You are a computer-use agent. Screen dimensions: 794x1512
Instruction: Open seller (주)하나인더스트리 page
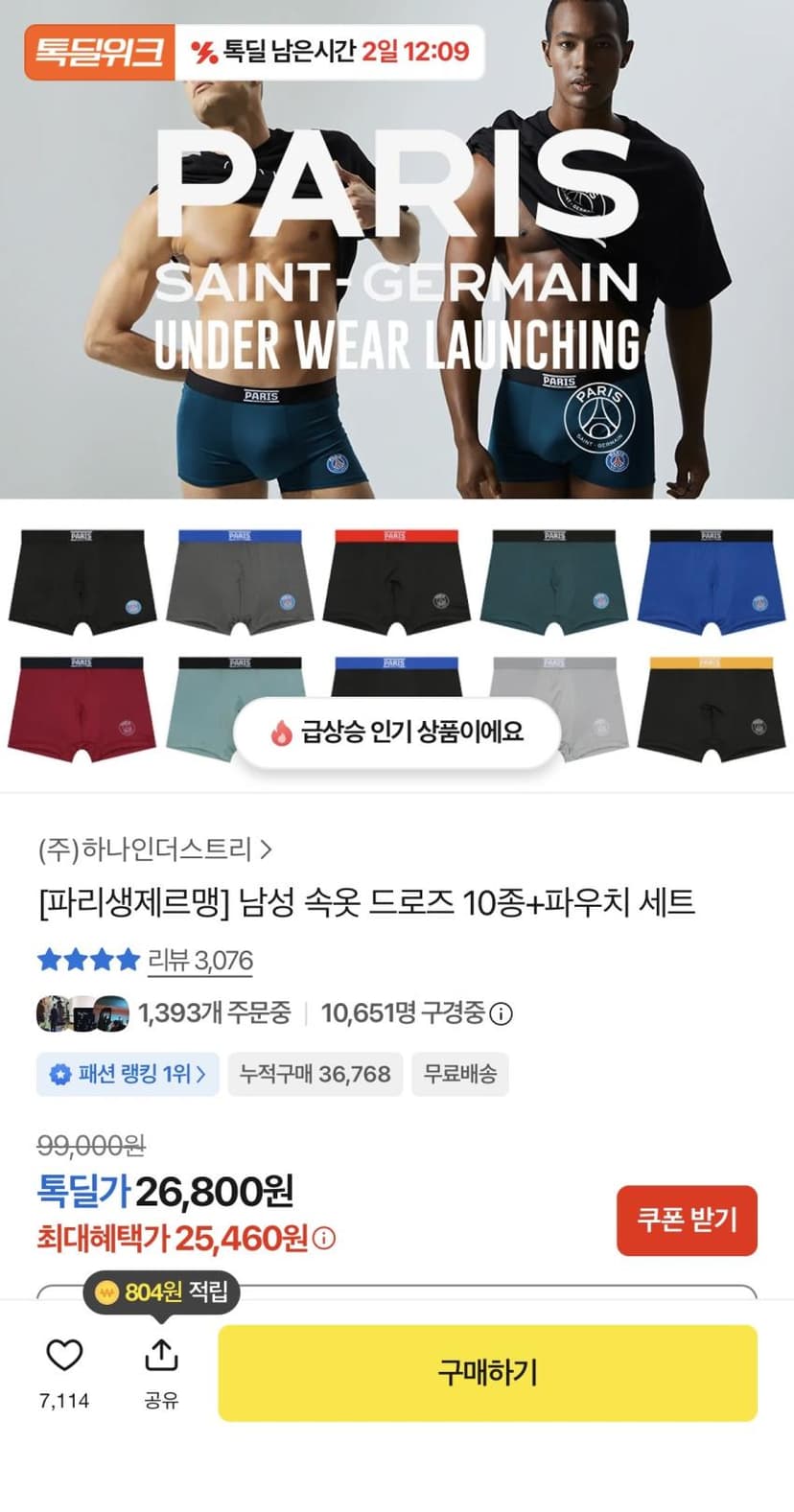[x=155, y=849]
